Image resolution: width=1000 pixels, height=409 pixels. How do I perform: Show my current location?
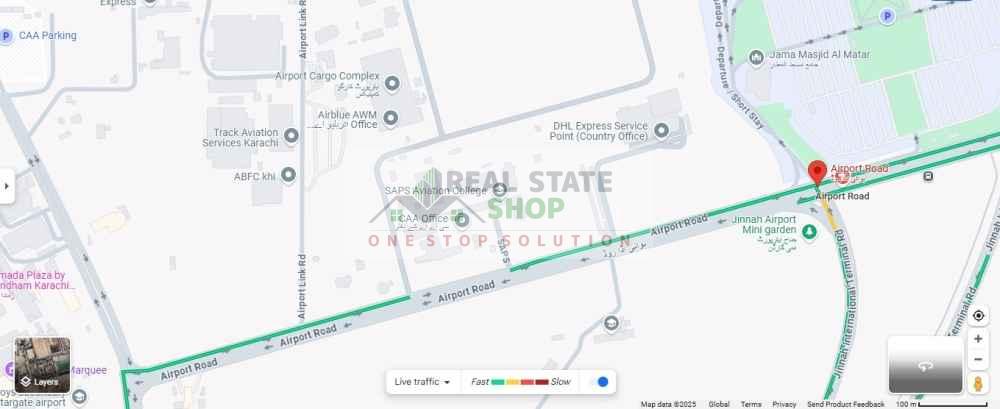978,315
